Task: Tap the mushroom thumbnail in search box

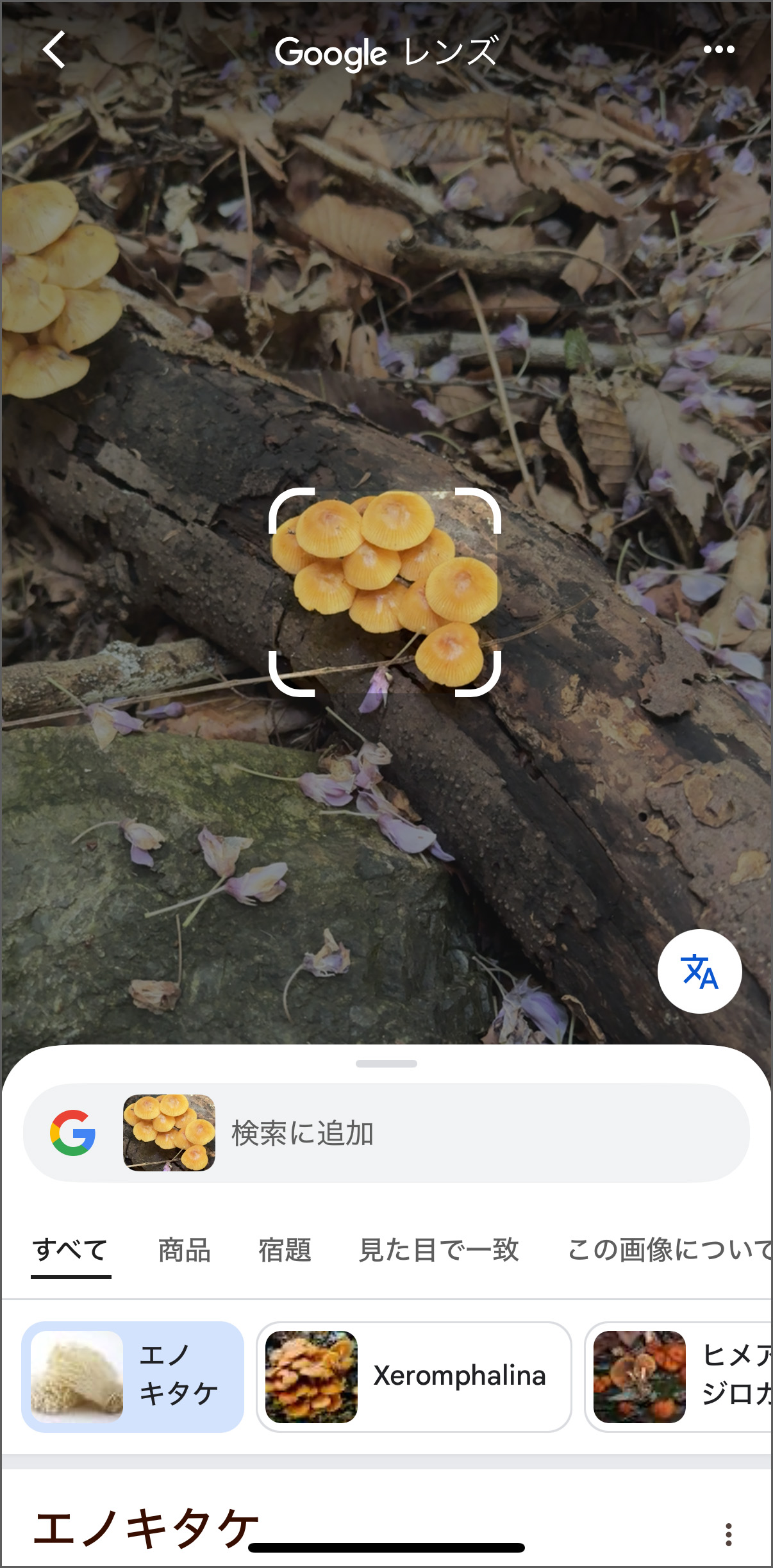Action: [x=169, y=1133]
